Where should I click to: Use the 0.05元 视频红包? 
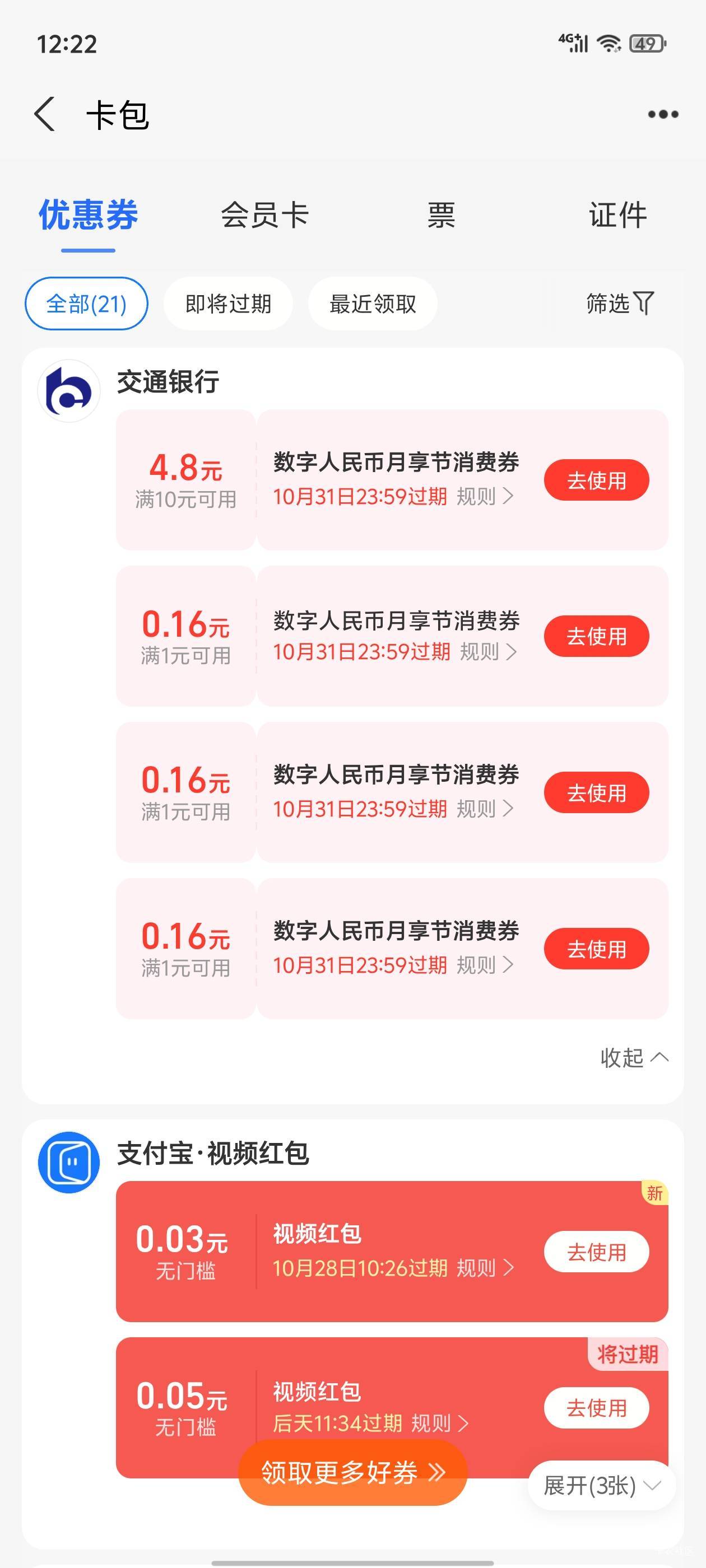coord(596,1408)
